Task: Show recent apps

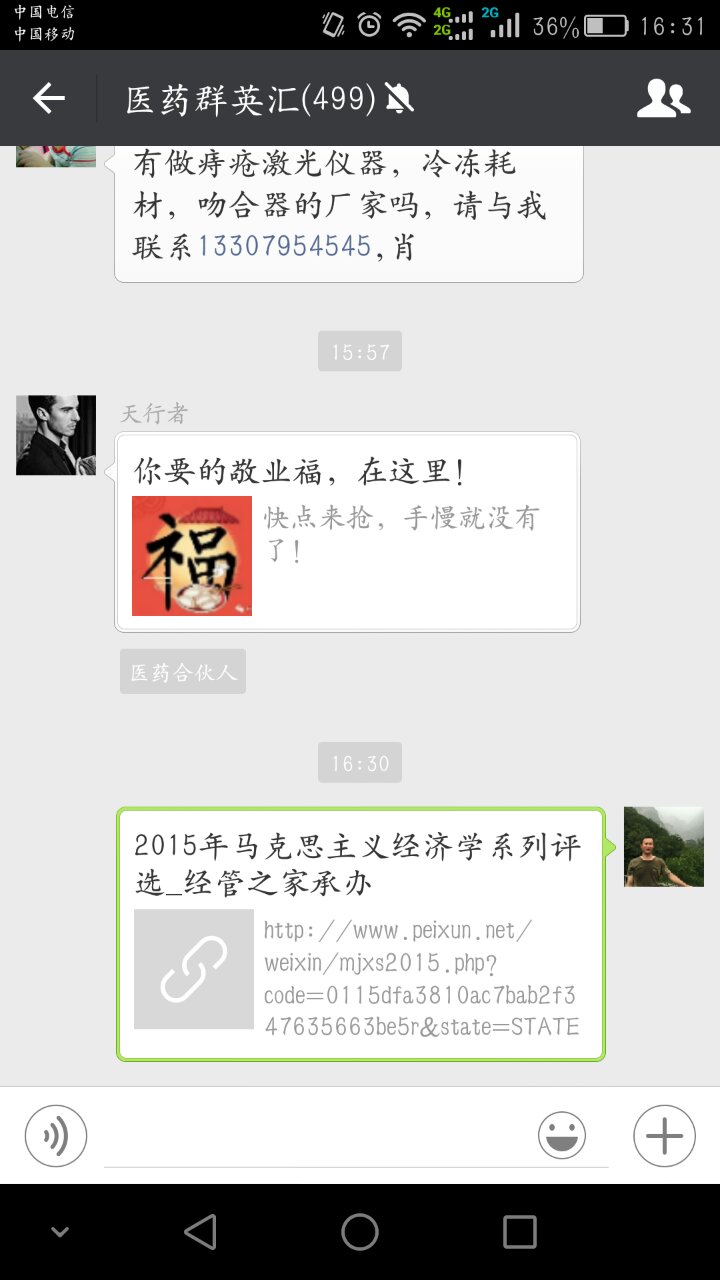Action: [x=520, y=1232]
